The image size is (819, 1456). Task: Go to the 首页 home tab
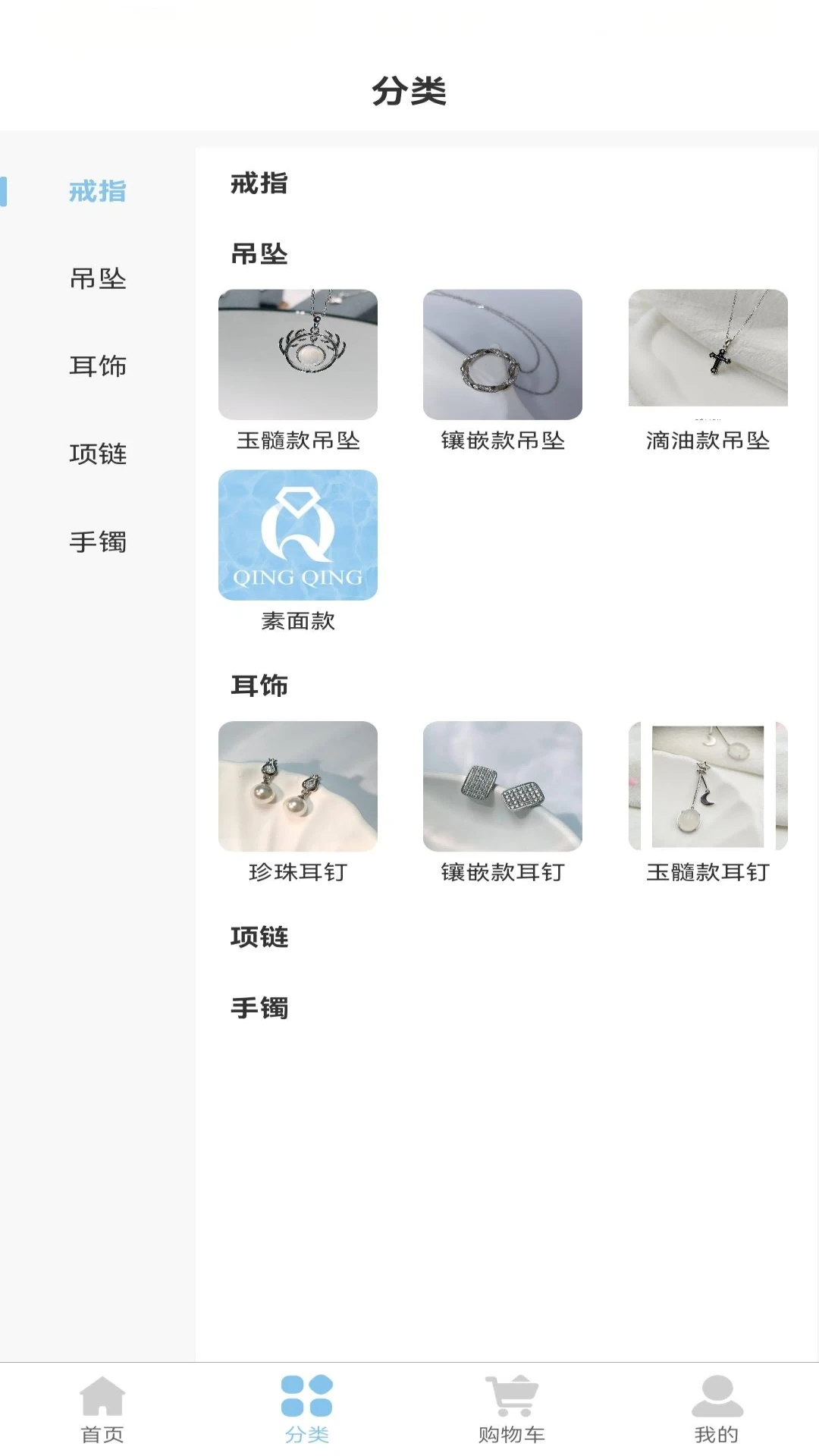102,1408
